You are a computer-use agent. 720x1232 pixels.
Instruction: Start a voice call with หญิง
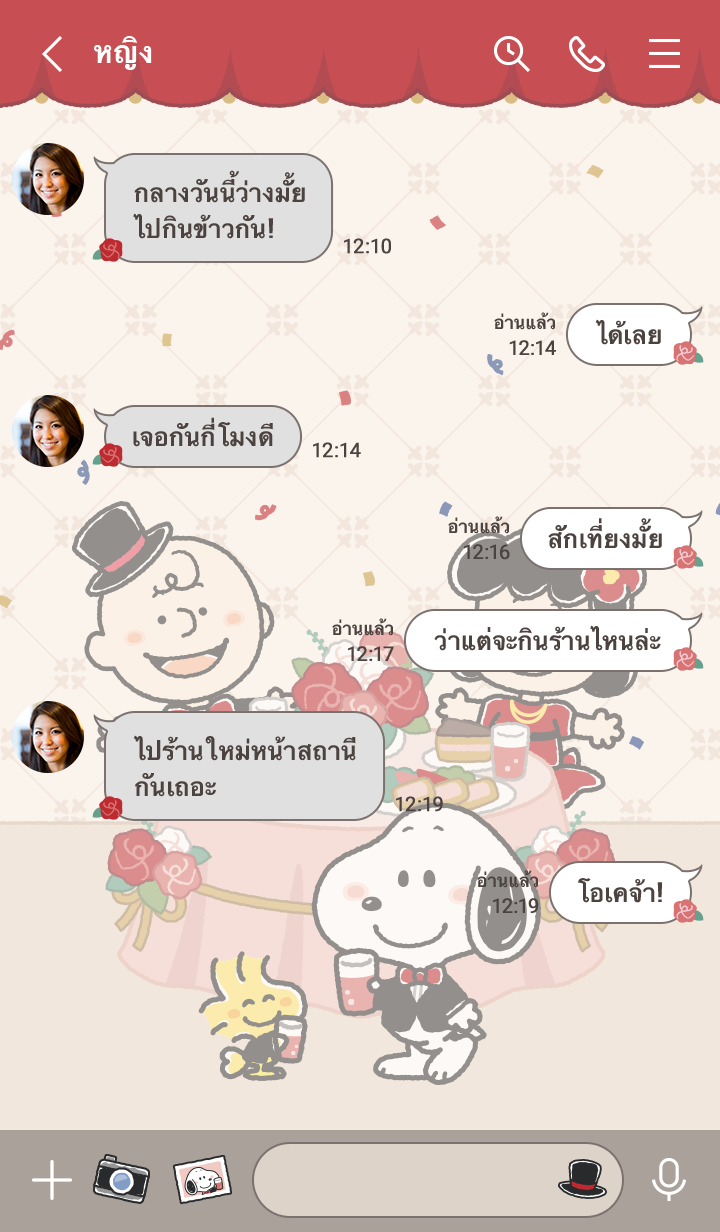(586, 54)
